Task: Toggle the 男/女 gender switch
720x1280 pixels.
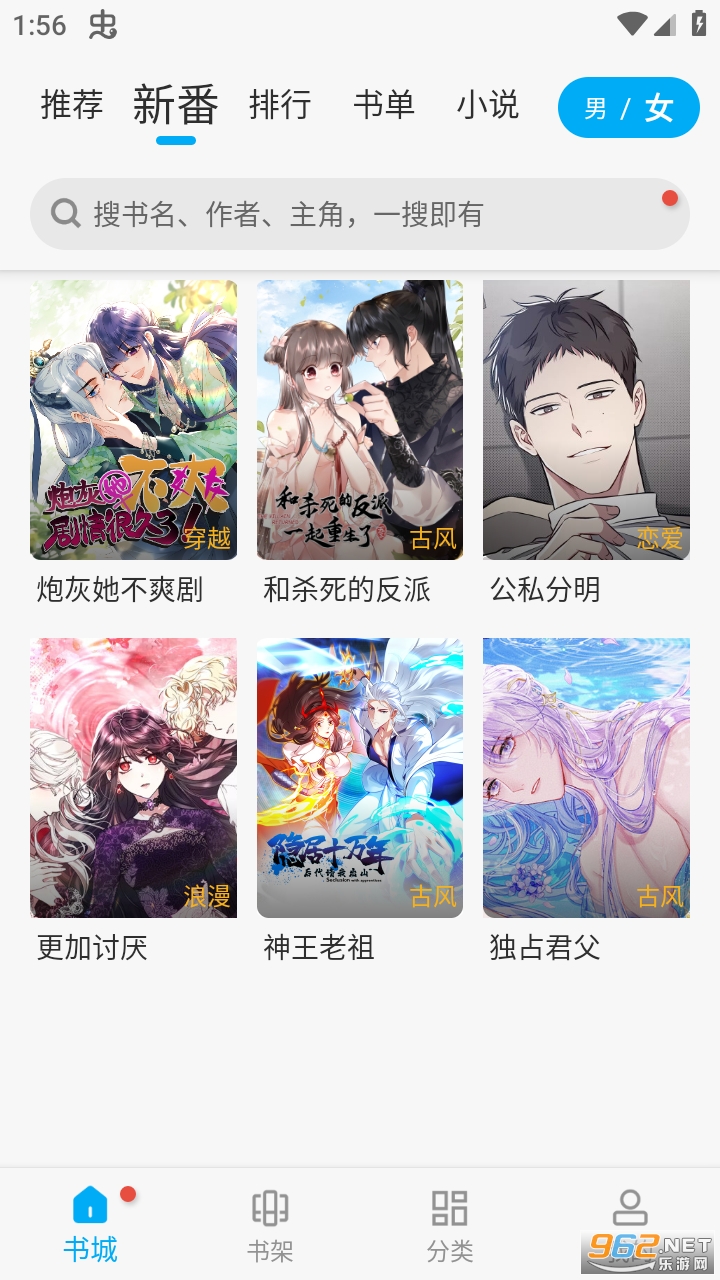Action: tap(628, 108)
